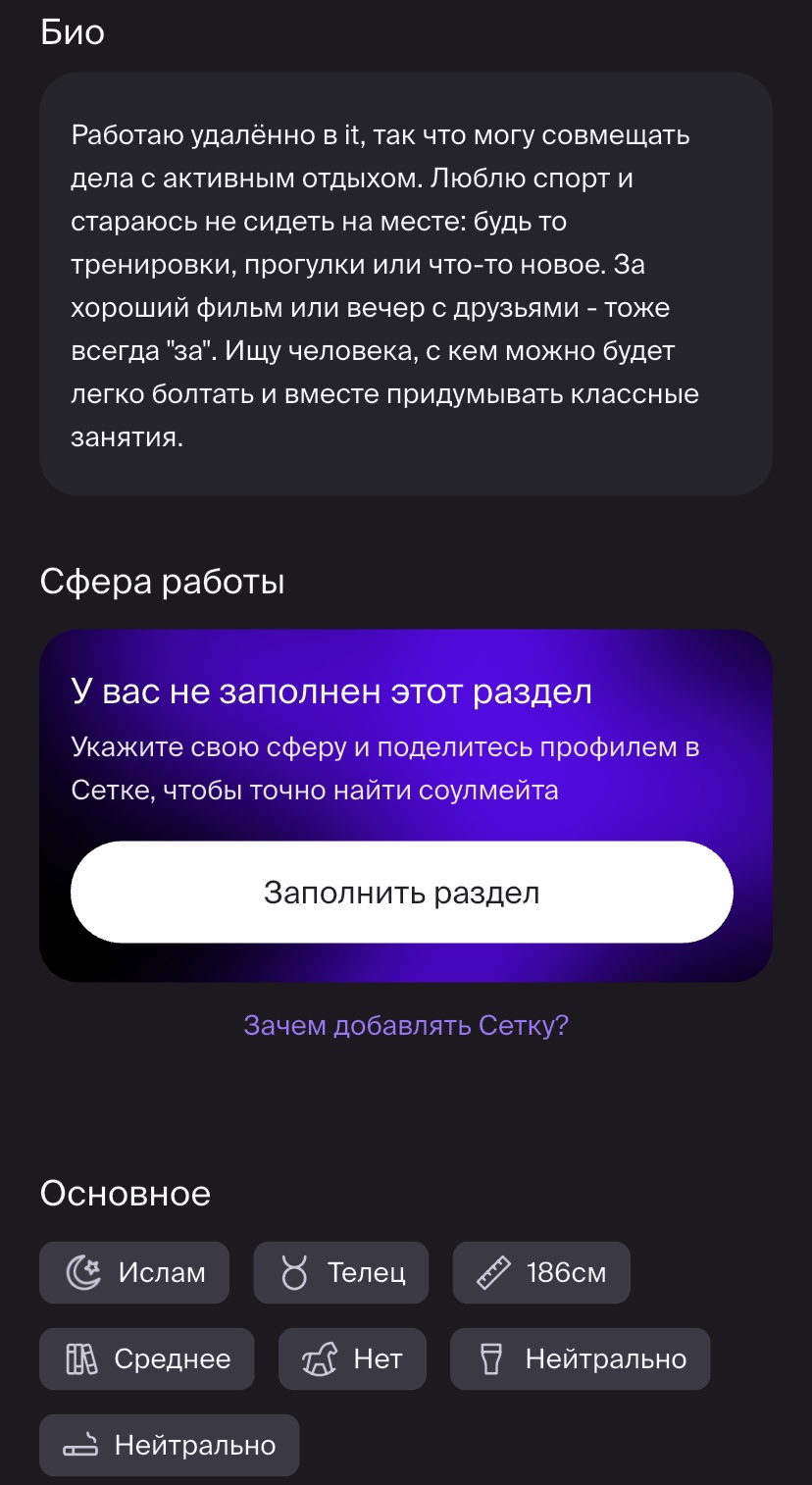812x1485 pixels.
Task: Tap the Нейтрально chip with glass icon
Action: click(x=580, y=1358)
